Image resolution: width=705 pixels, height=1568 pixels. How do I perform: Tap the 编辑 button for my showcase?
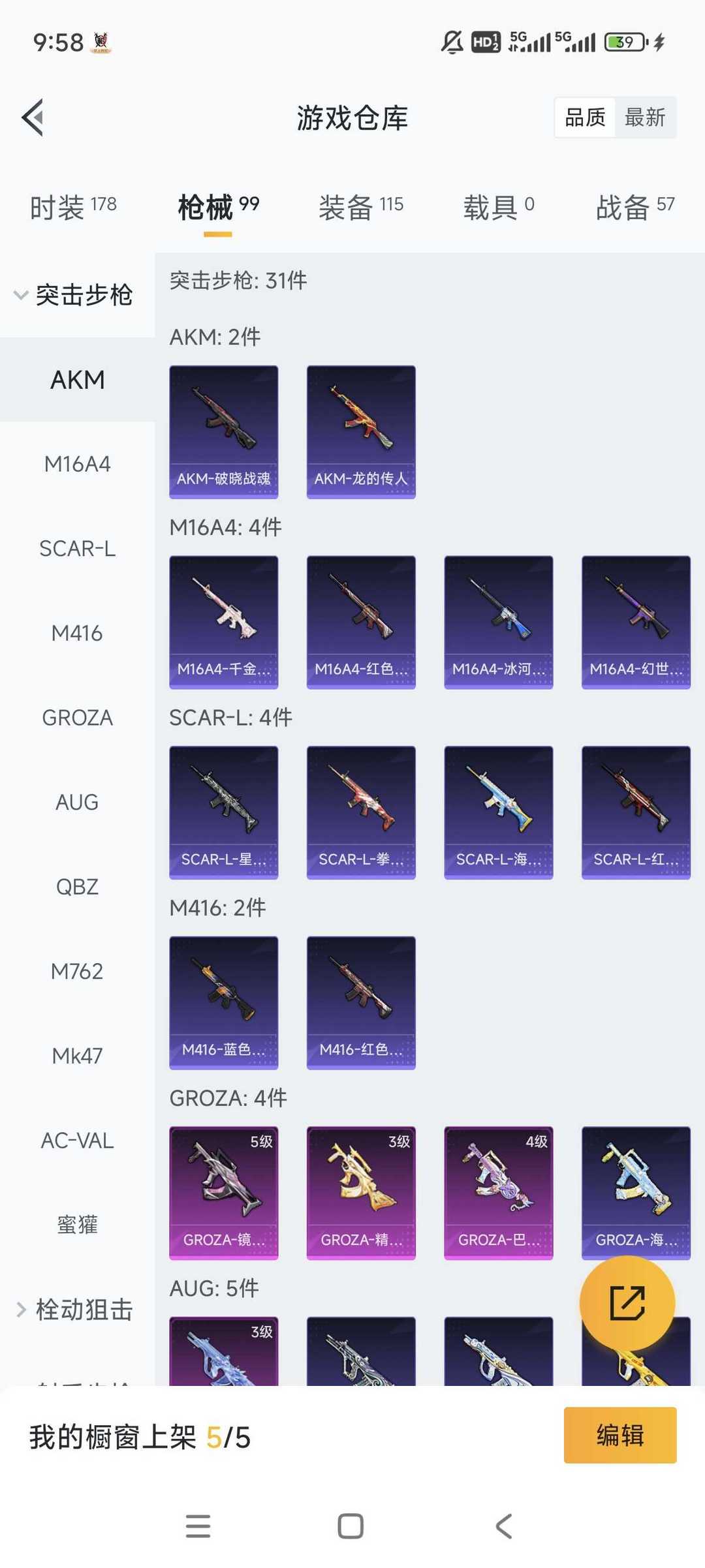[x=620, y=1435]
